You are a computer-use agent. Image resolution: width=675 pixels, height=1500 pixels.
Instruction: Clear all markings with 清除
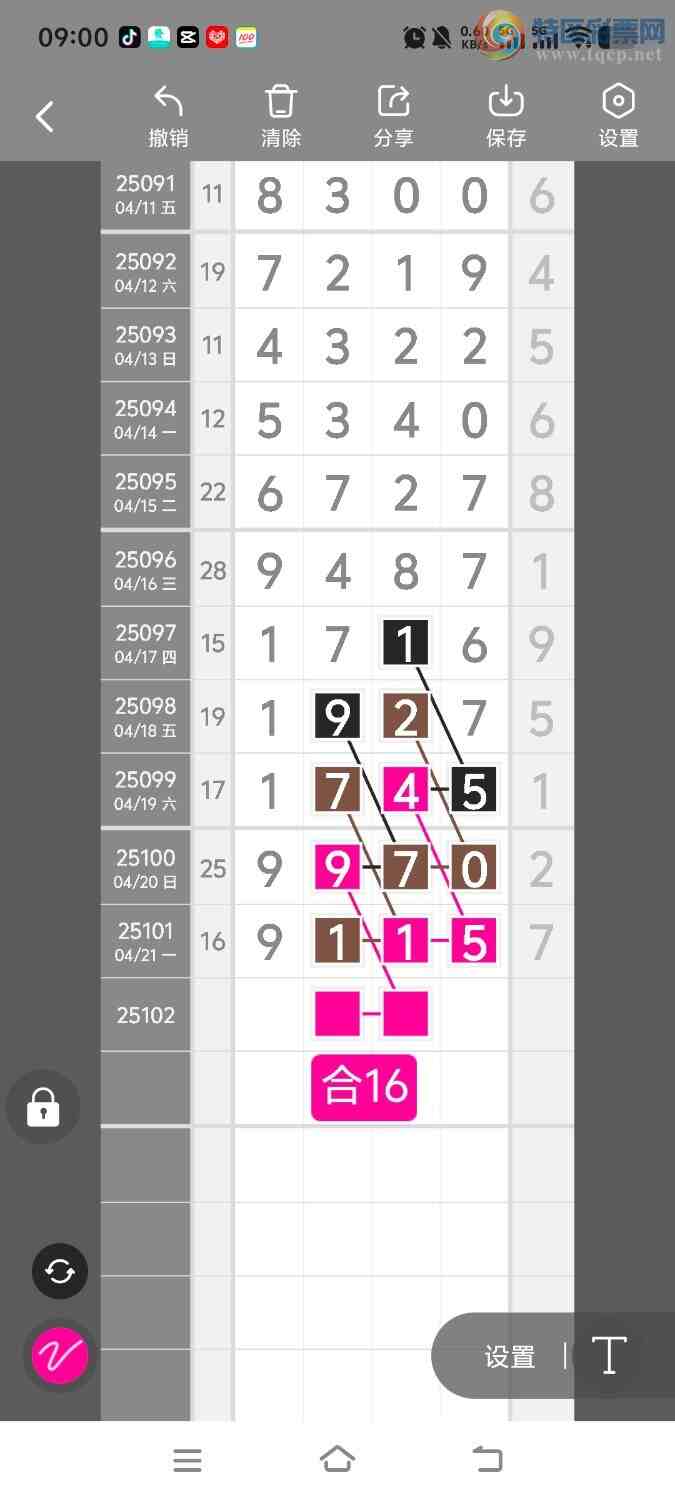click(x=281, y=117)
